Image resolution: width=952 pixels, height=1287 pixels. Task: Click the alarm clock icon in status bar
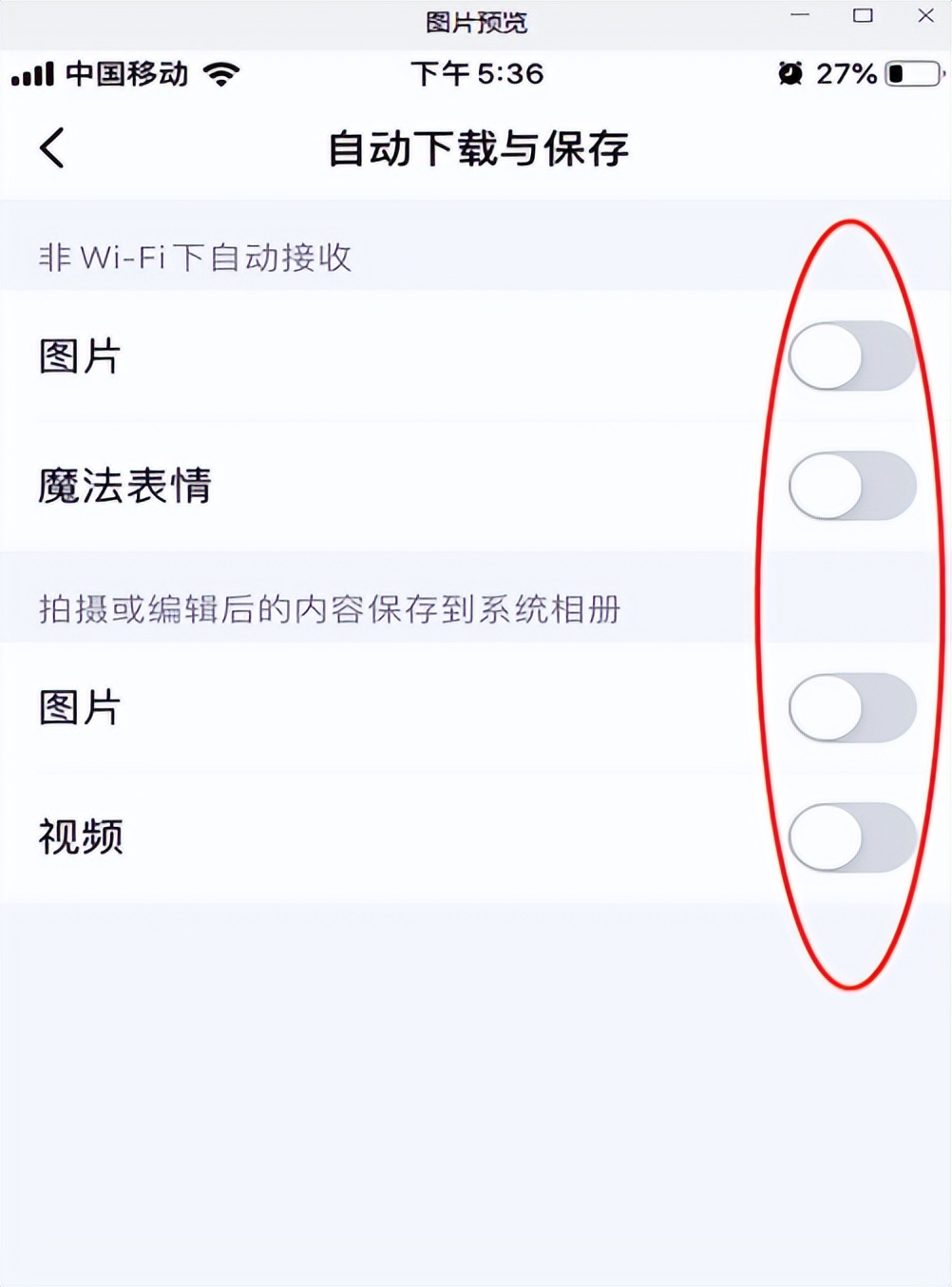[790, 72]
